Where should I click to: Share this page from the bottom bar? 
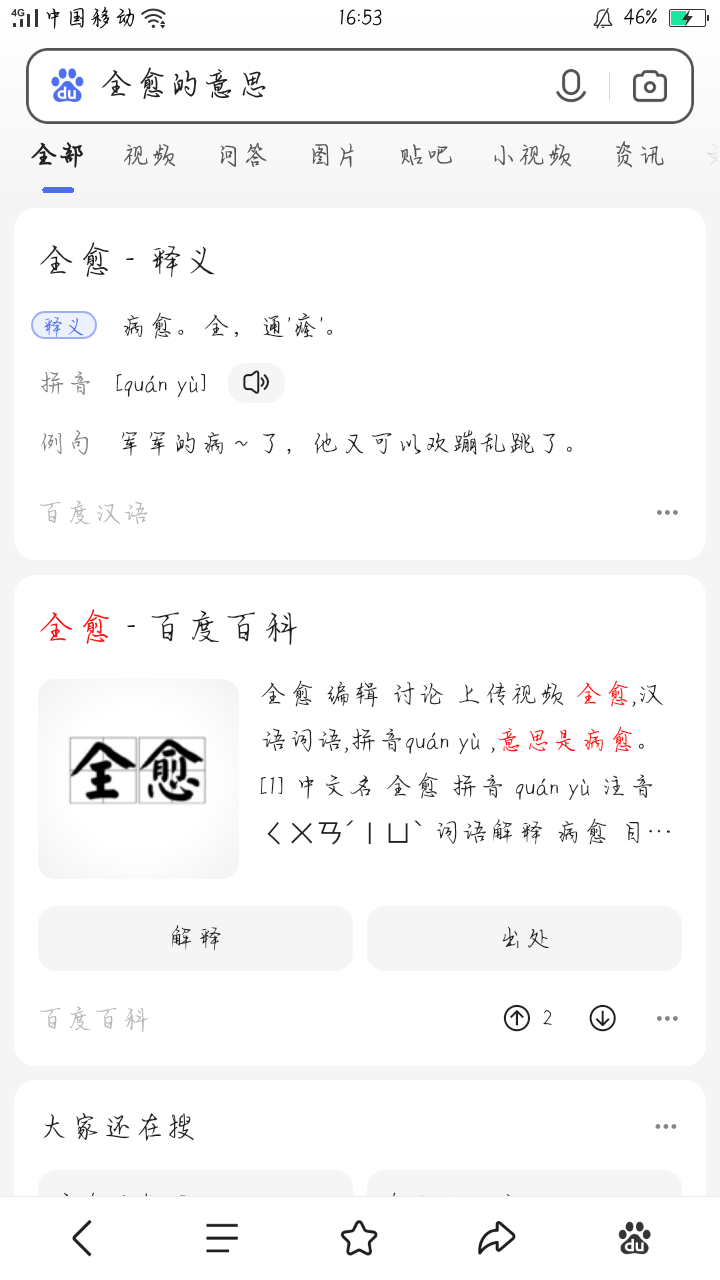[496, 1238]
